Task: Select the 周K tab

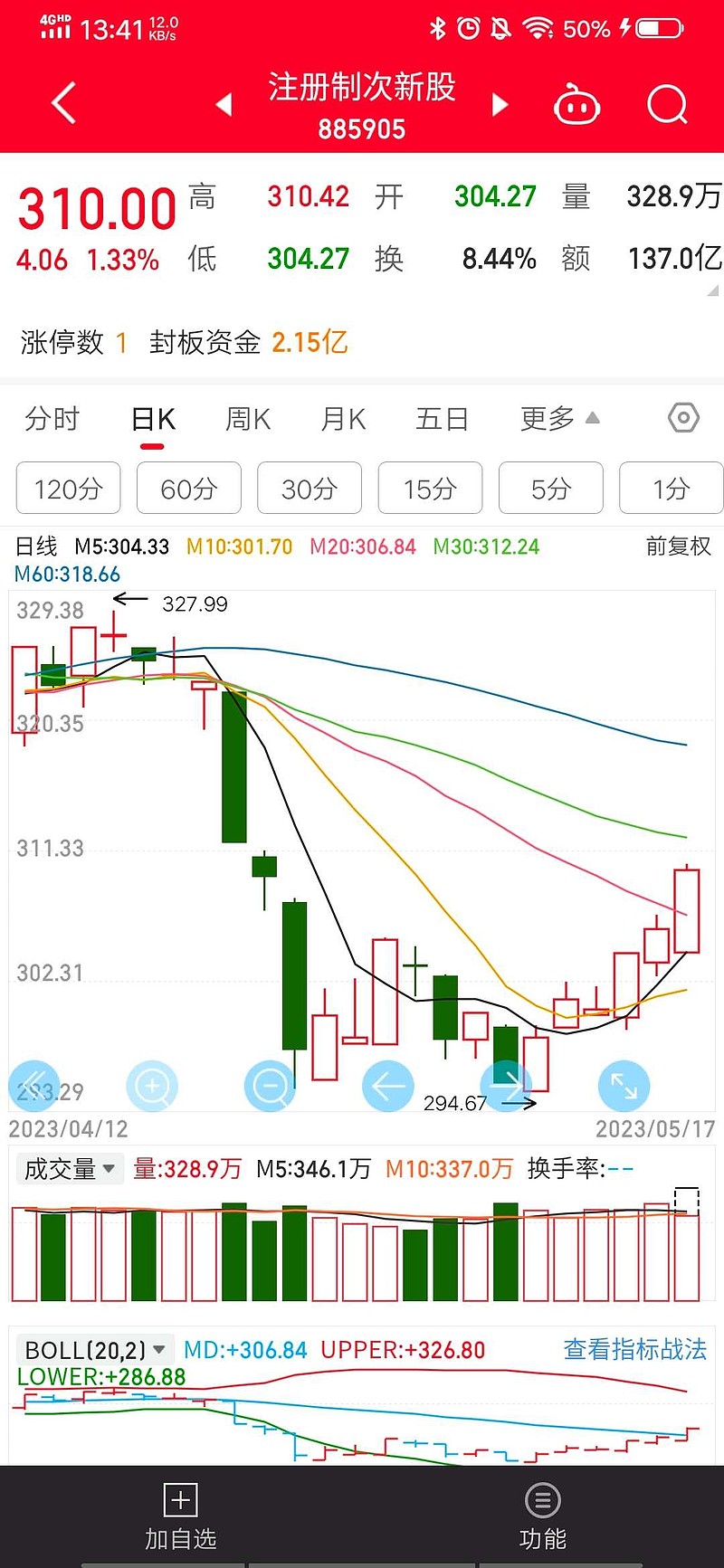Action: [x=248, y=419]
